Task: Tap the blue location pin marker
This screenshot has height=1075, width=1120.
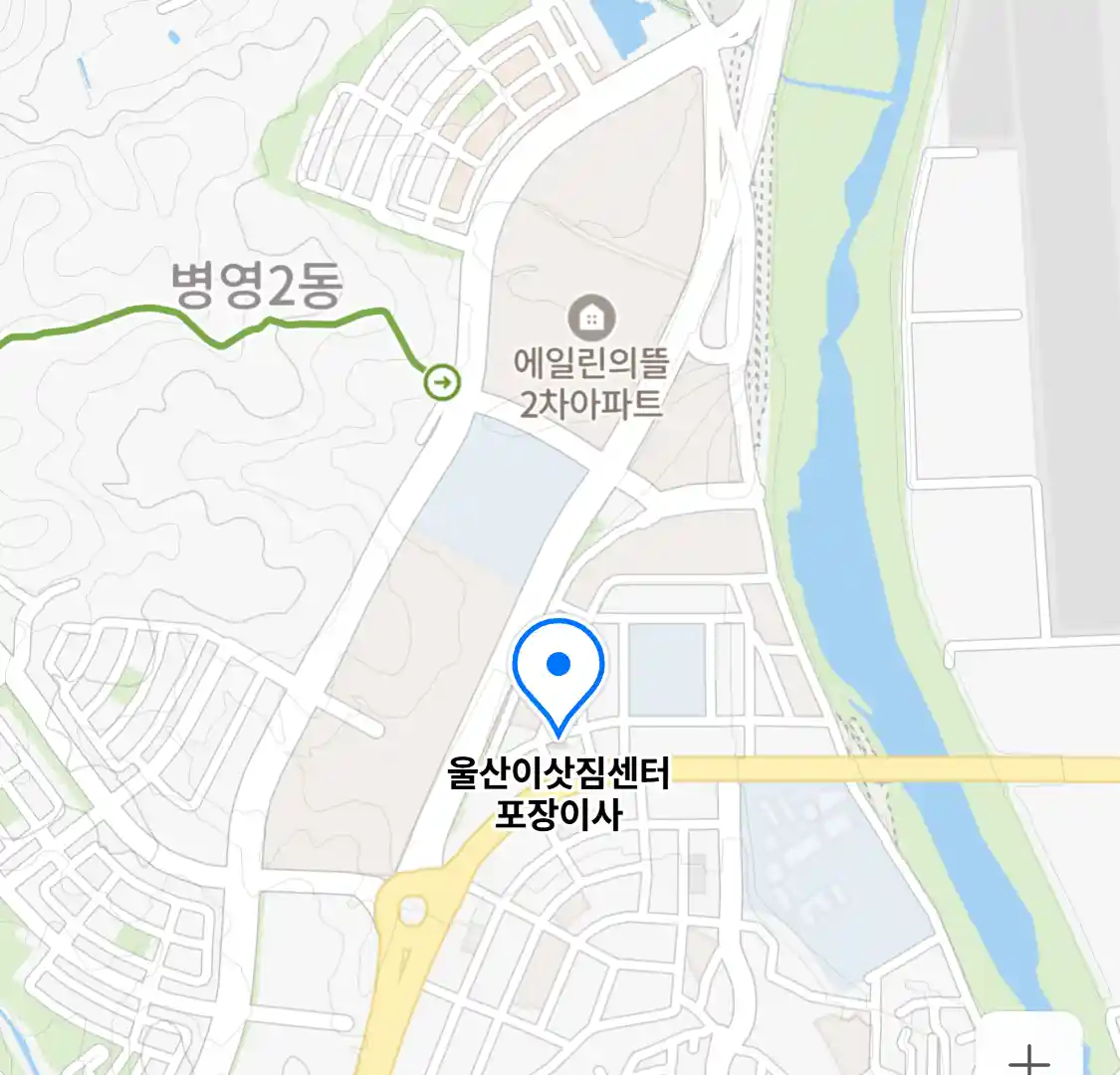Action: (x=559, y=667)
